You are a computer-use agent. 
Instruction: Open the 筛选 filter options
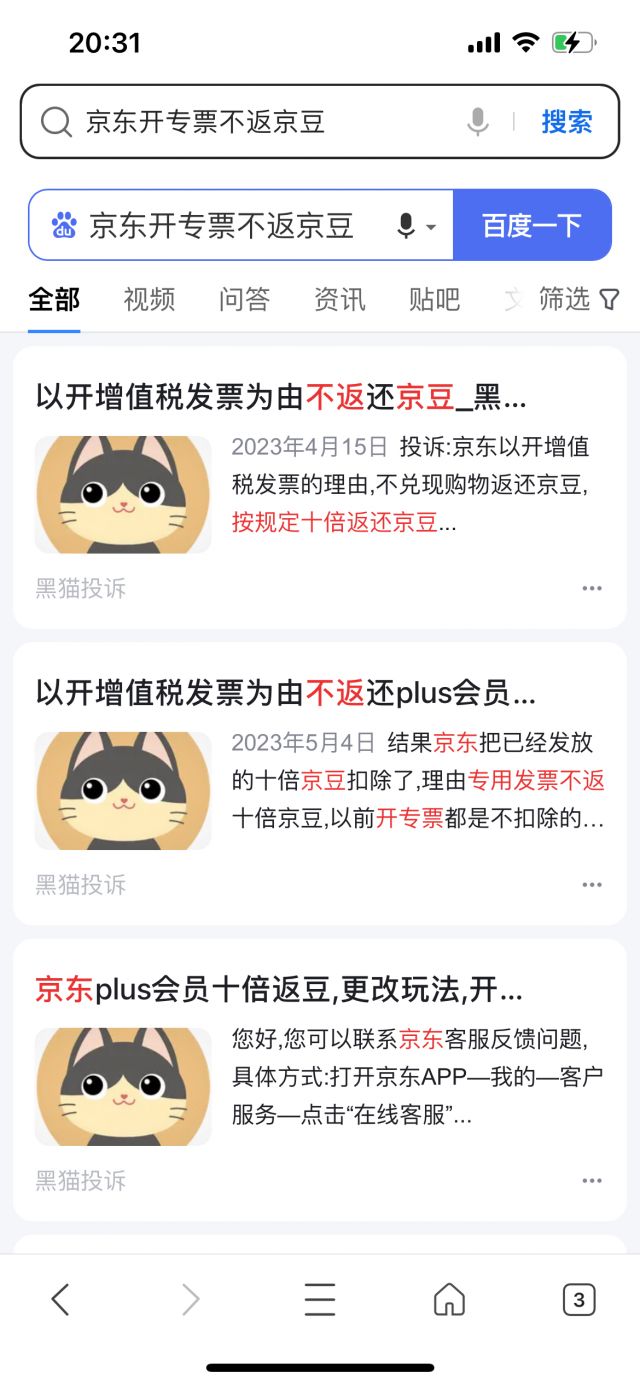pyautogui.click(x=579, y=299)
